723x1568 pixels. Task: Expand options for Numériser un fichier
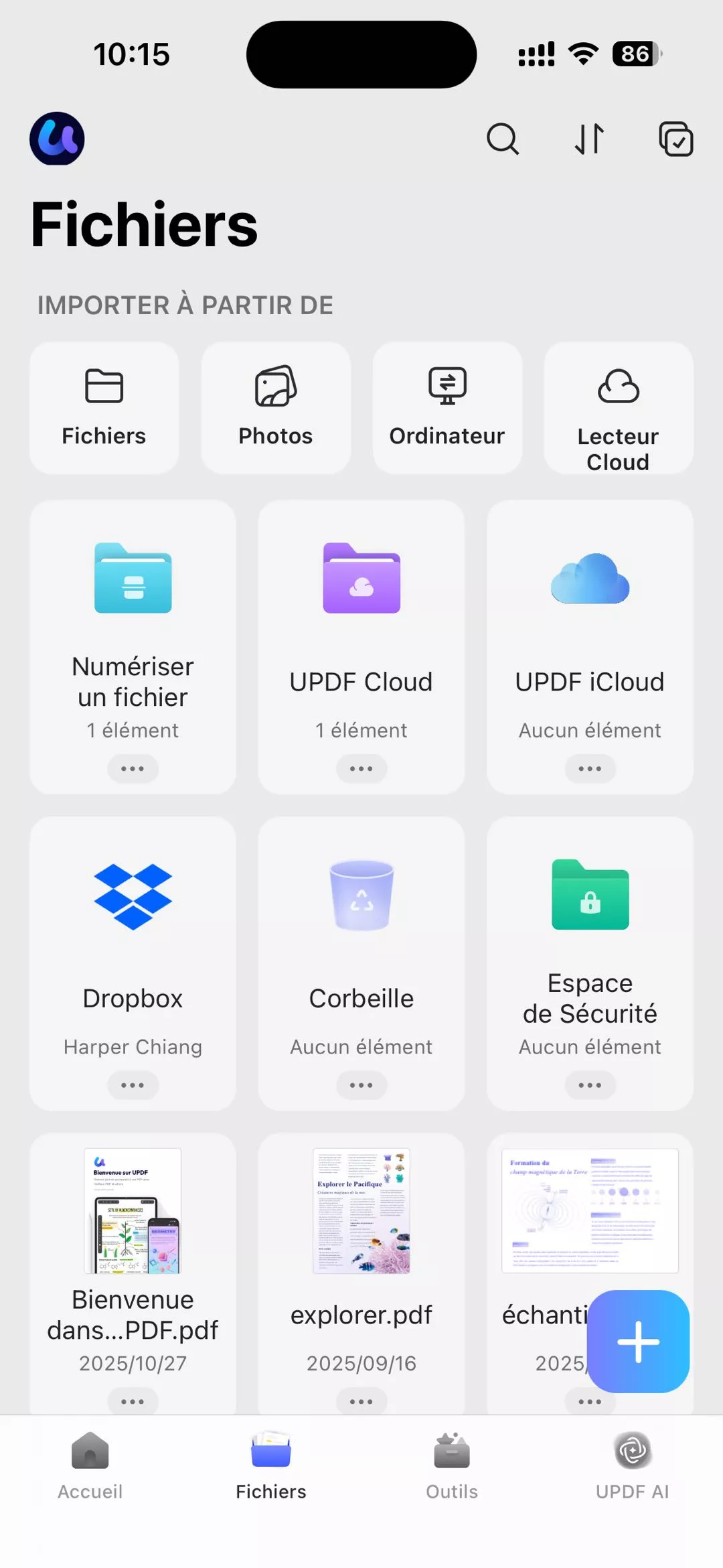133,768
